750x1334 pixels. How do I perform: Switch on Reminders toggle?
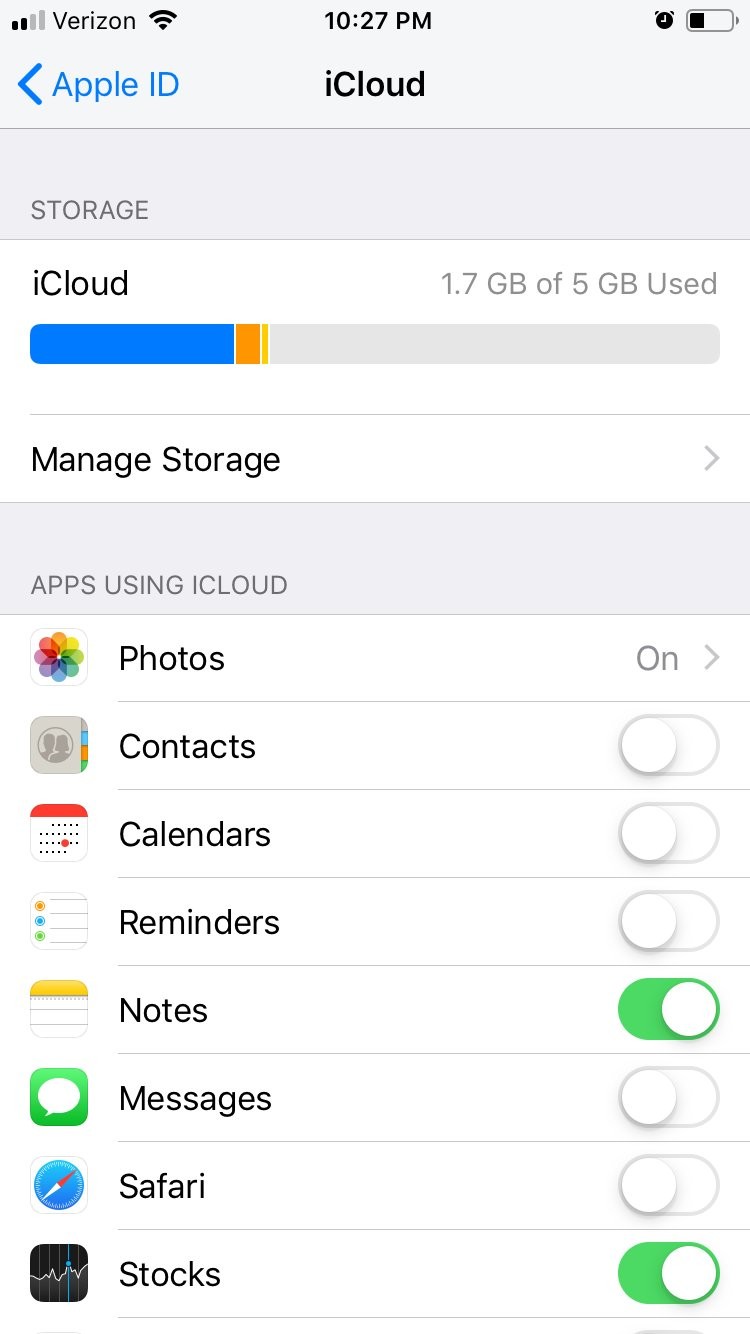pyautogui.click(x=668, y=922)
